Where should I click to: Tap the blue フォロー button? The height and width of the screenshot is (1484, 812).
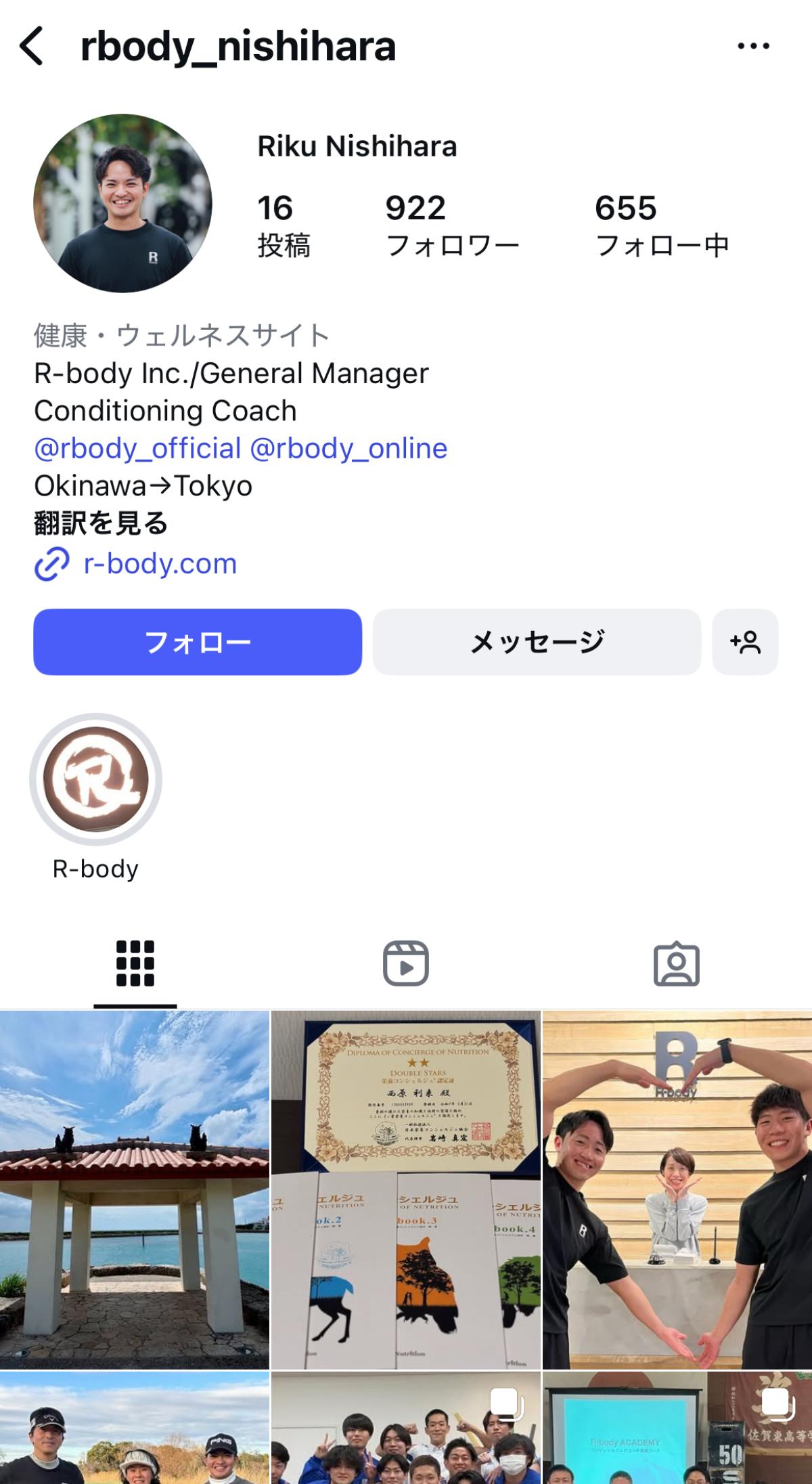pyautogui.click(x=198, y=642)
